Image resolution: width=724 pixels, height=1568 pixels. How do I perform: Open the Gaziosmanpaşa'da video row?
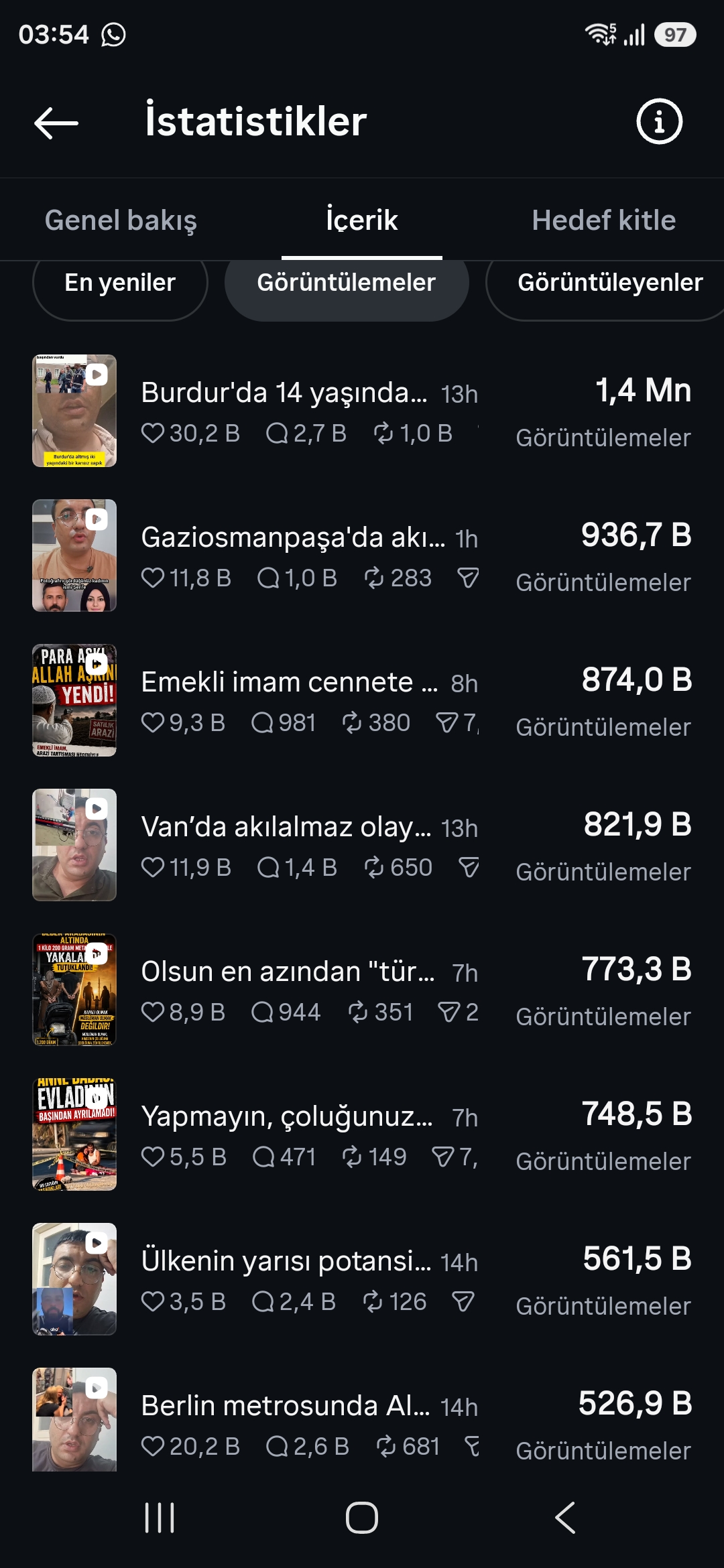click(362, 556)
